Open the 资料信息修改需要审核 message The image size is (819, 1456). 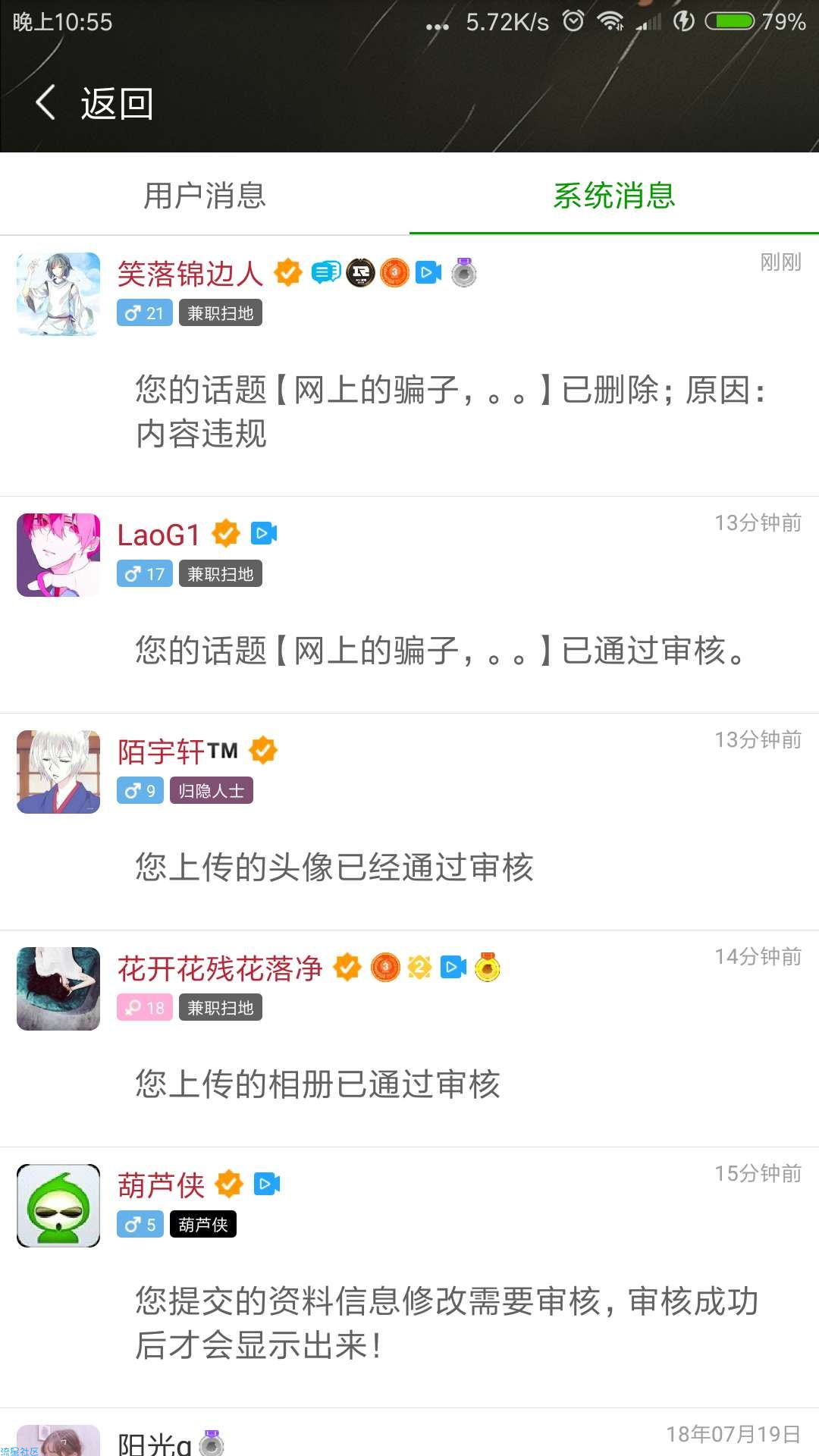coord(447,1323)
